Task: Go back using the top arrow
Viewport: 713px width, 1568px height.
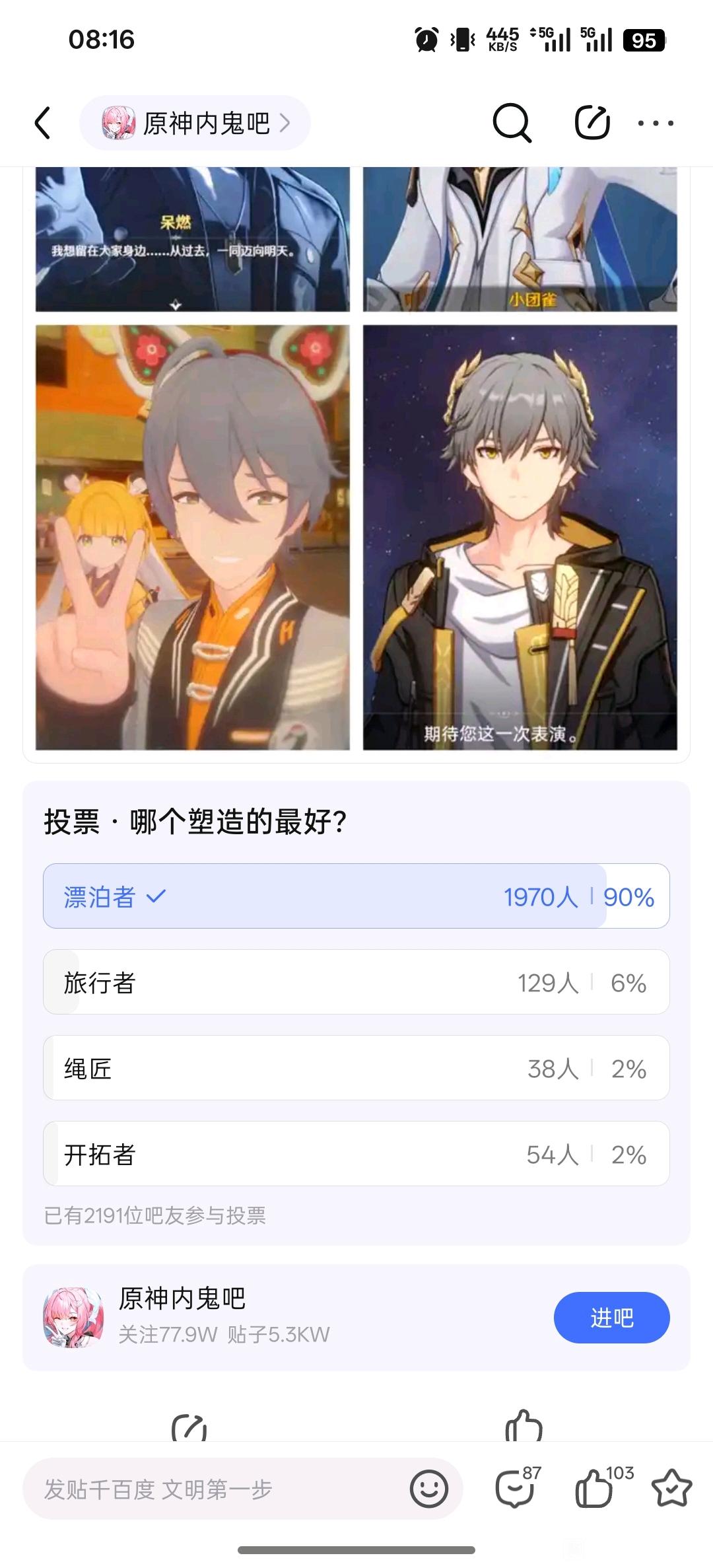Action: pos(43,123)
